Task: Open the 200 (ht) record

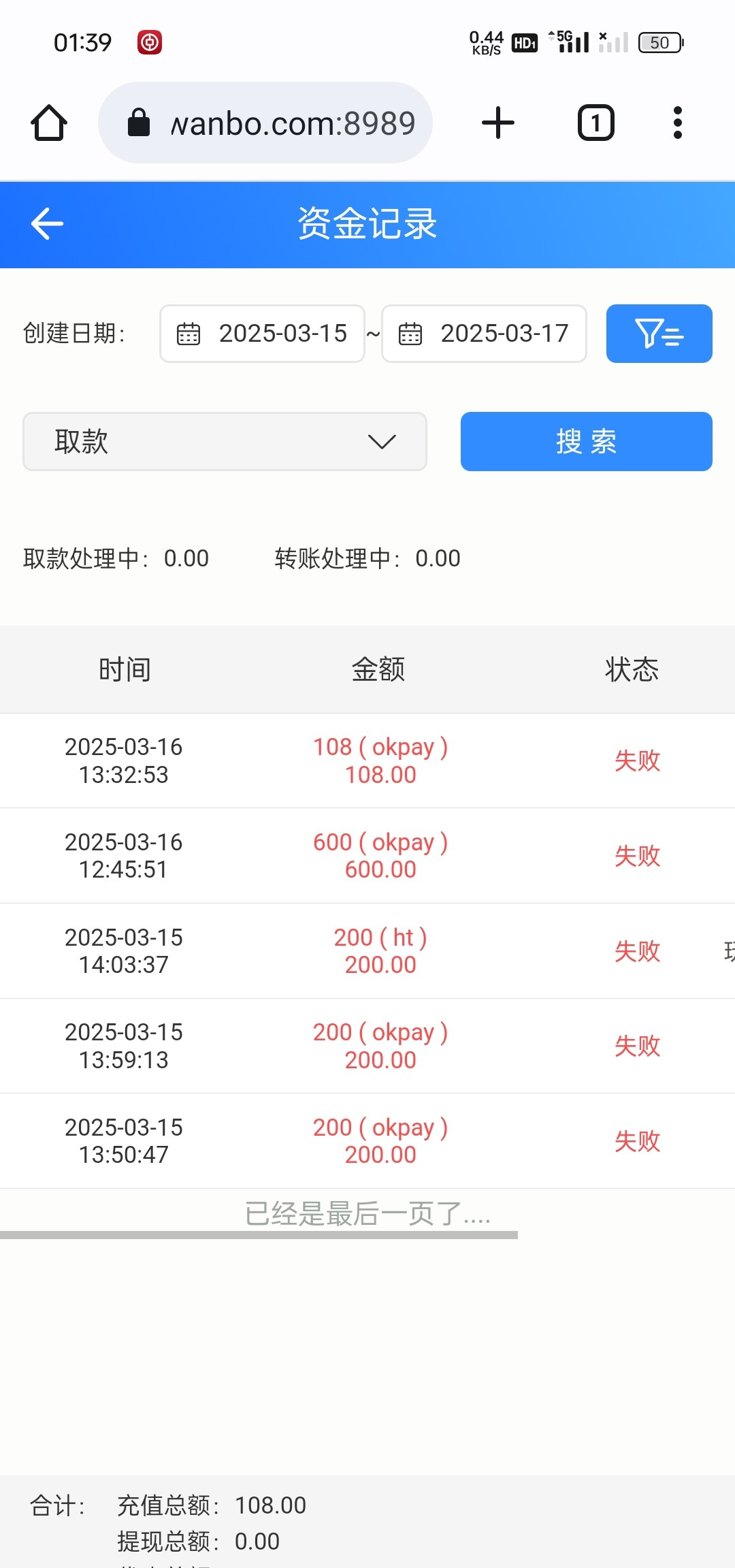Action: pyautogui.click(x=367, y=951)
